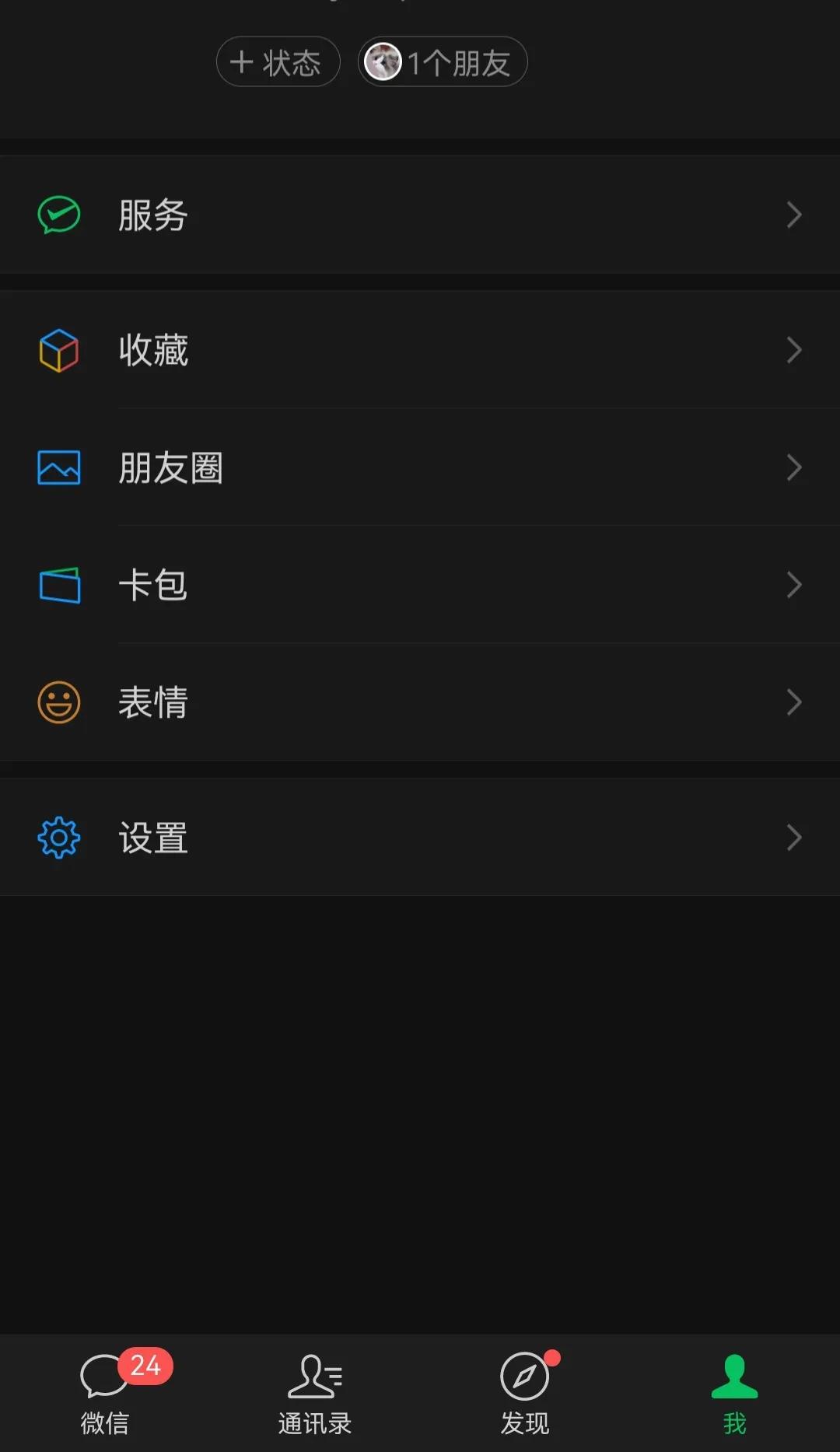Open 服务 via the Services icon
840x1452 pixels.
coord(58,215)
